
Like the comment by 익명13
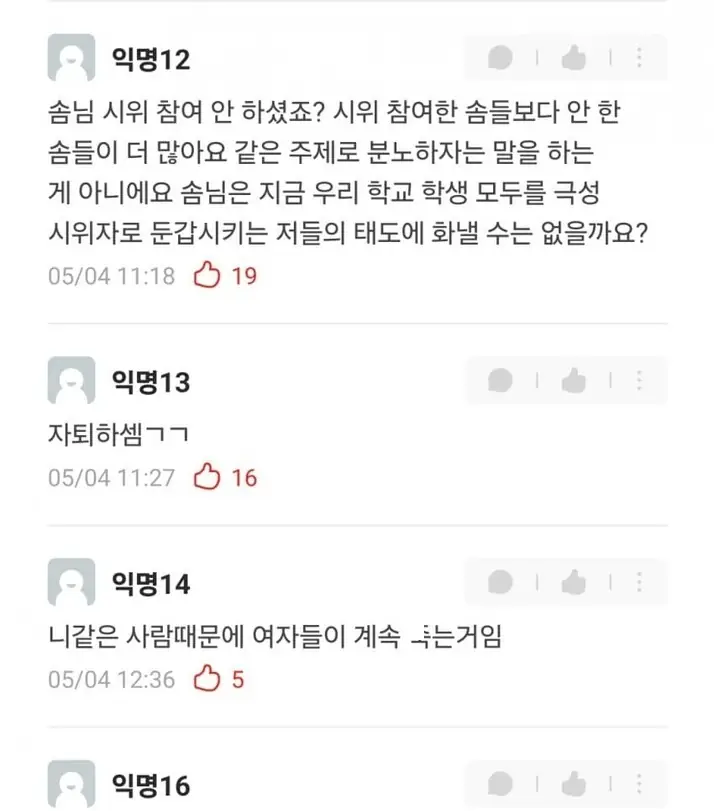coord(573,381)
